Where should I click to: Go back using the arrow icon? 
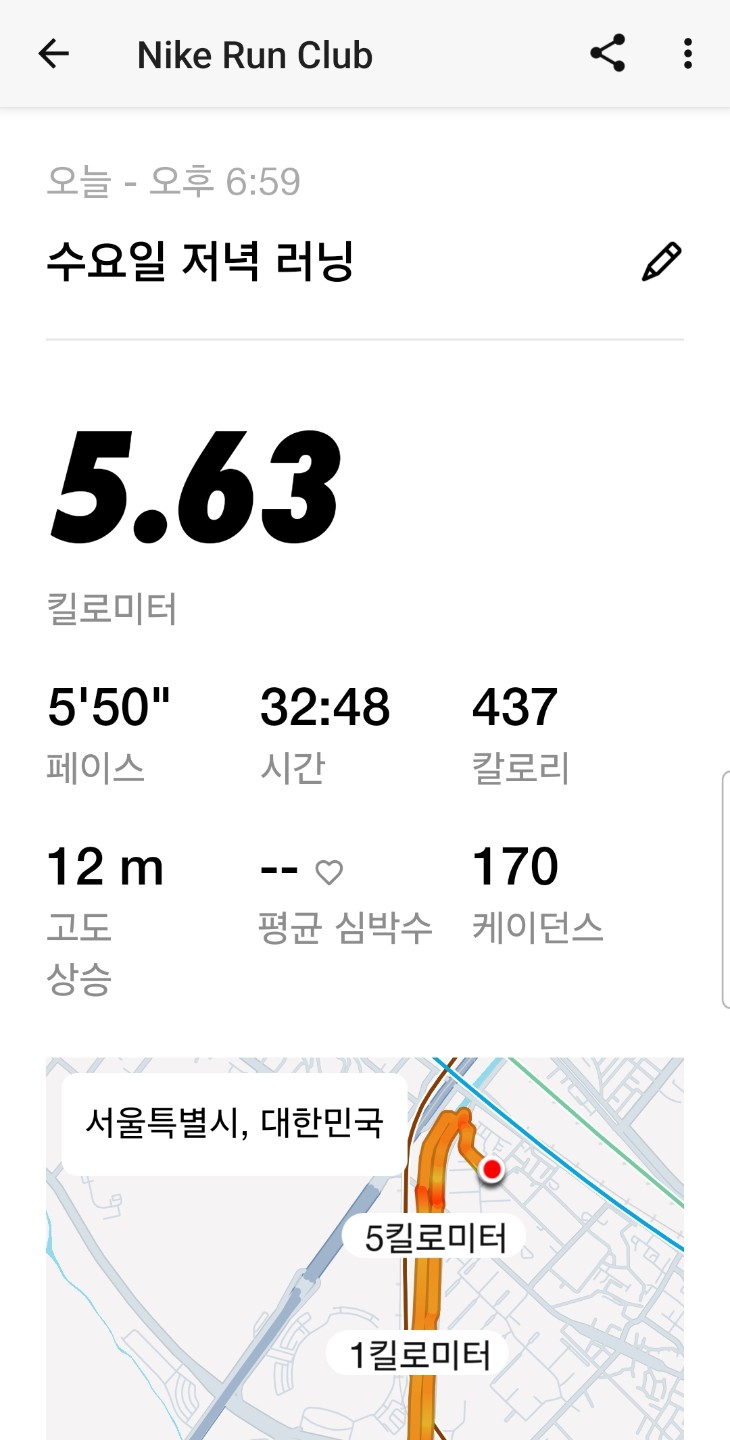(54, 54)
